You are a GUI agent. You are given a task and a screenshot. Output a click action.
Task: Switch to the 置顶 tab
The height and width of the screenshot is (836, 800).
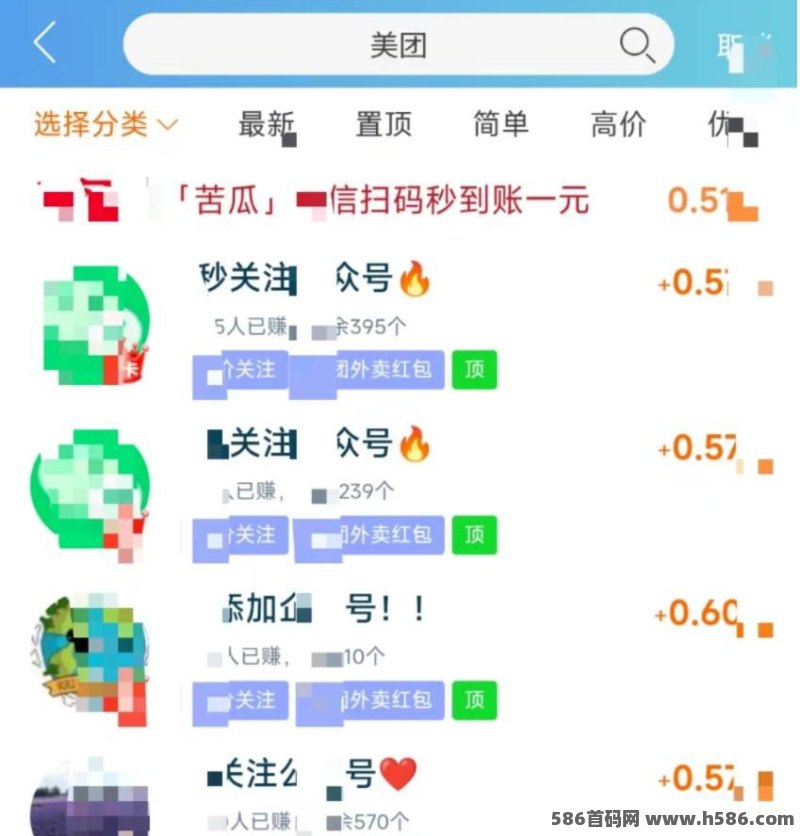pyautogui.click(x=383, y=124)
